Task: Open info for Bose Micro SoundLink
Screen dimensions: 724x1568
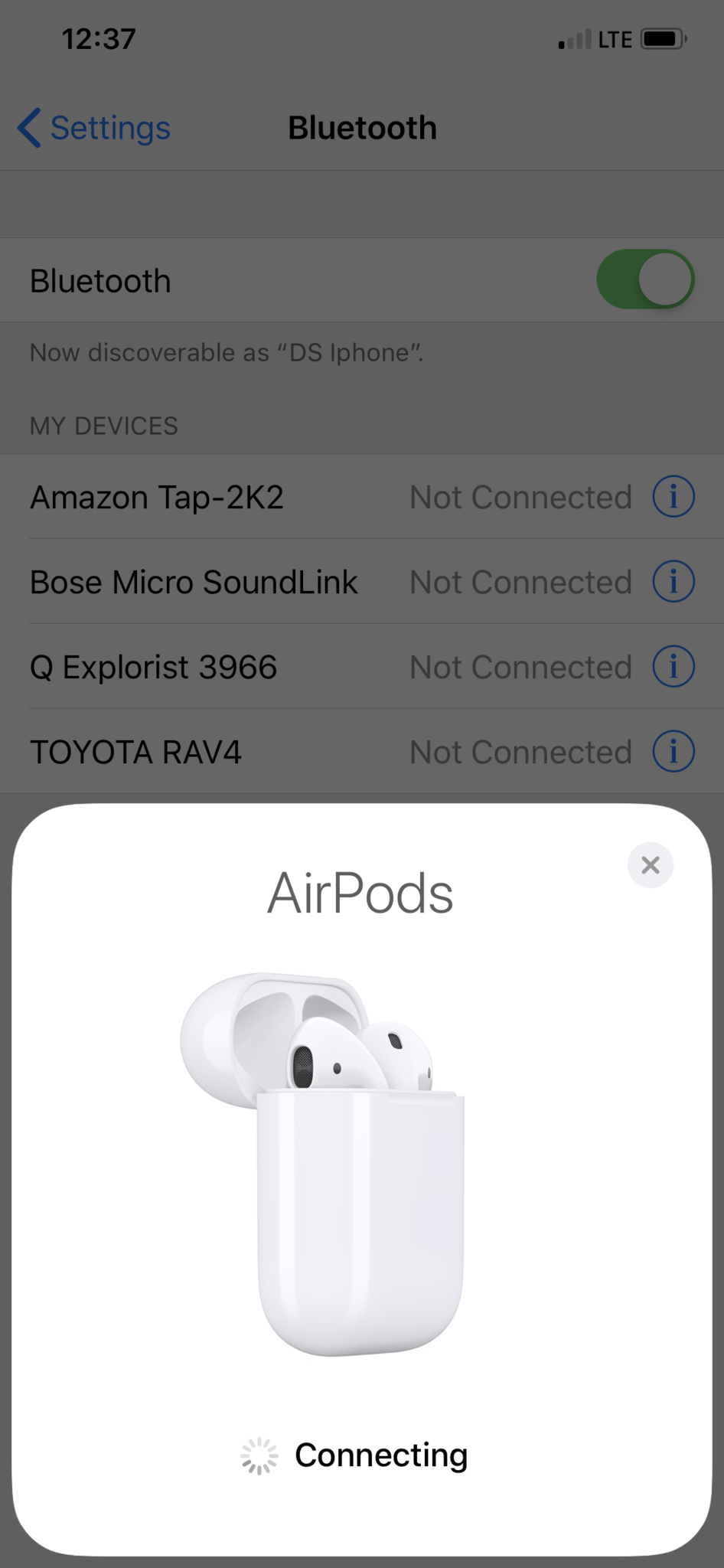Action: (673, 582)
